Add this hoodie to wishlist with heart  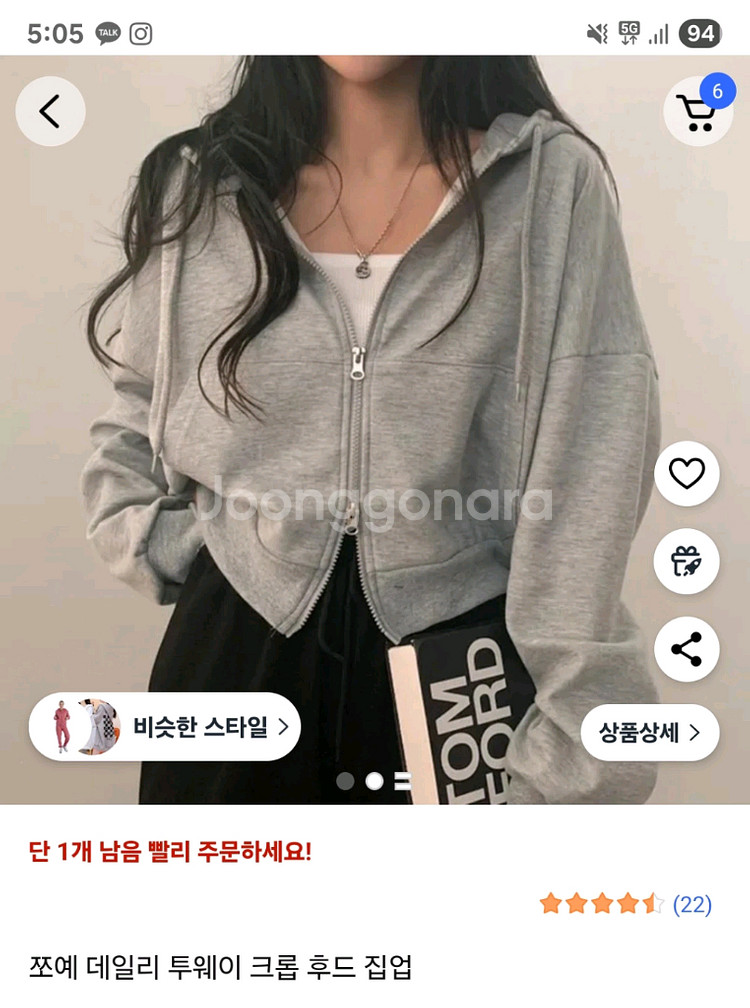[687, 473]
